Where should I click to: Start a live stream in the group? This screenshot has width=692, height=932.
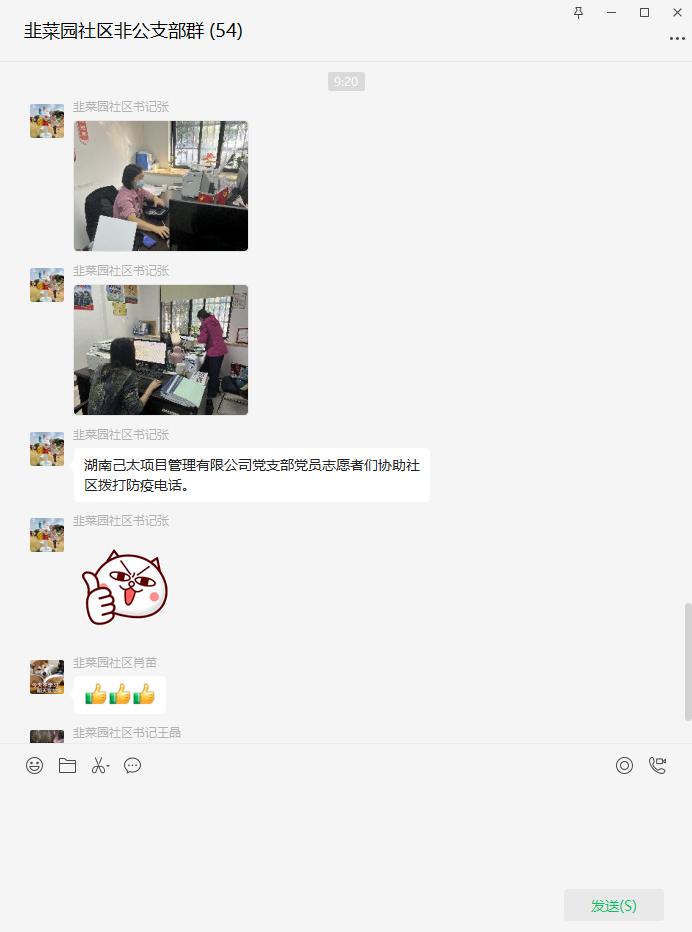(x=624, y=766)
